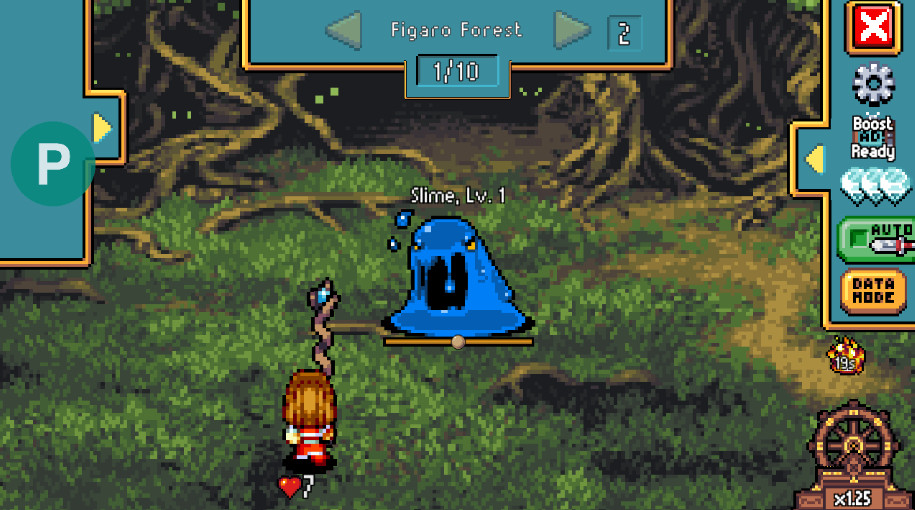Tap the fire buff timer icon
The image size is (915, 510).
point(845,356)
